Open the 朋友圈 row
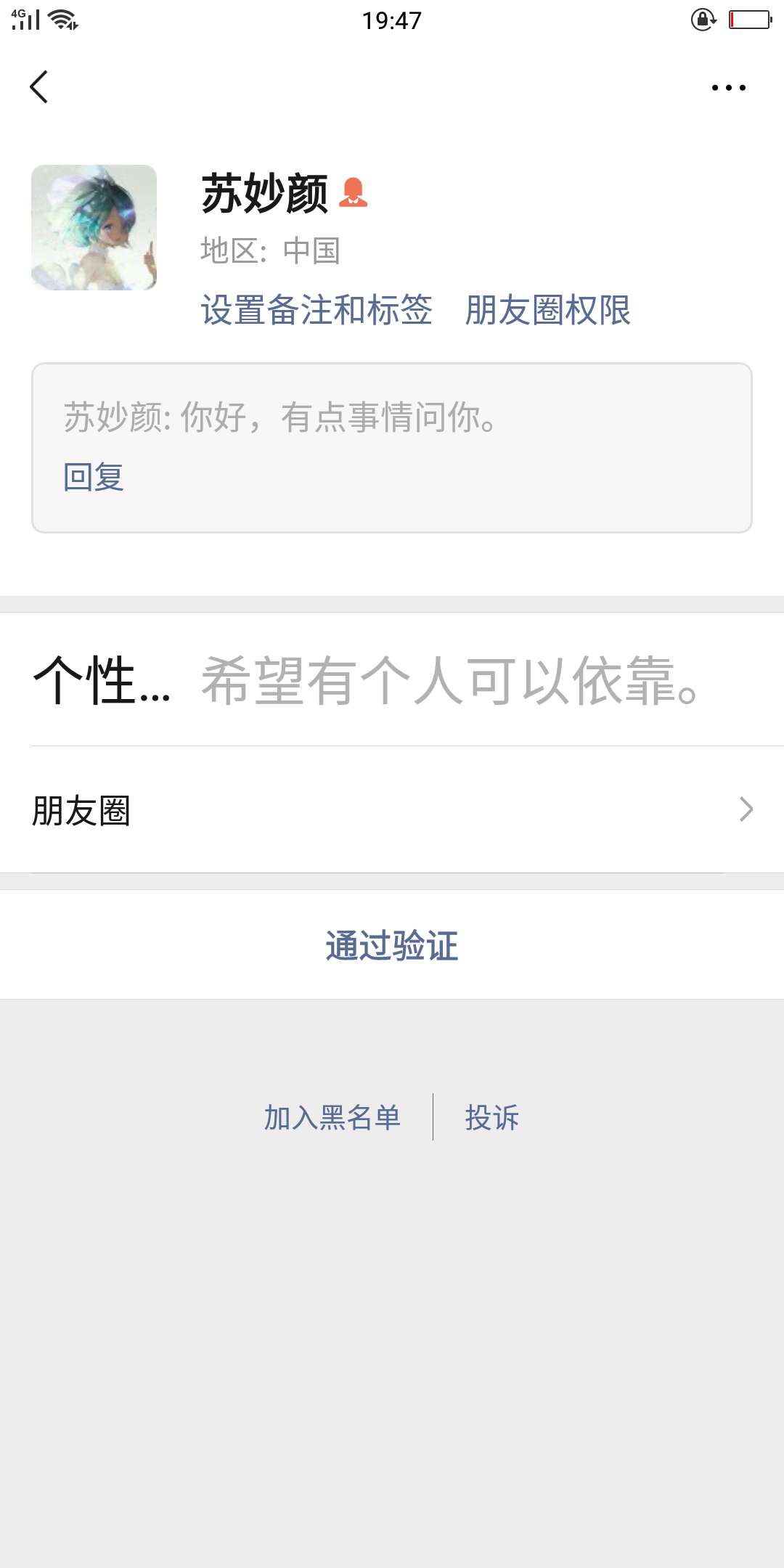 392,809
